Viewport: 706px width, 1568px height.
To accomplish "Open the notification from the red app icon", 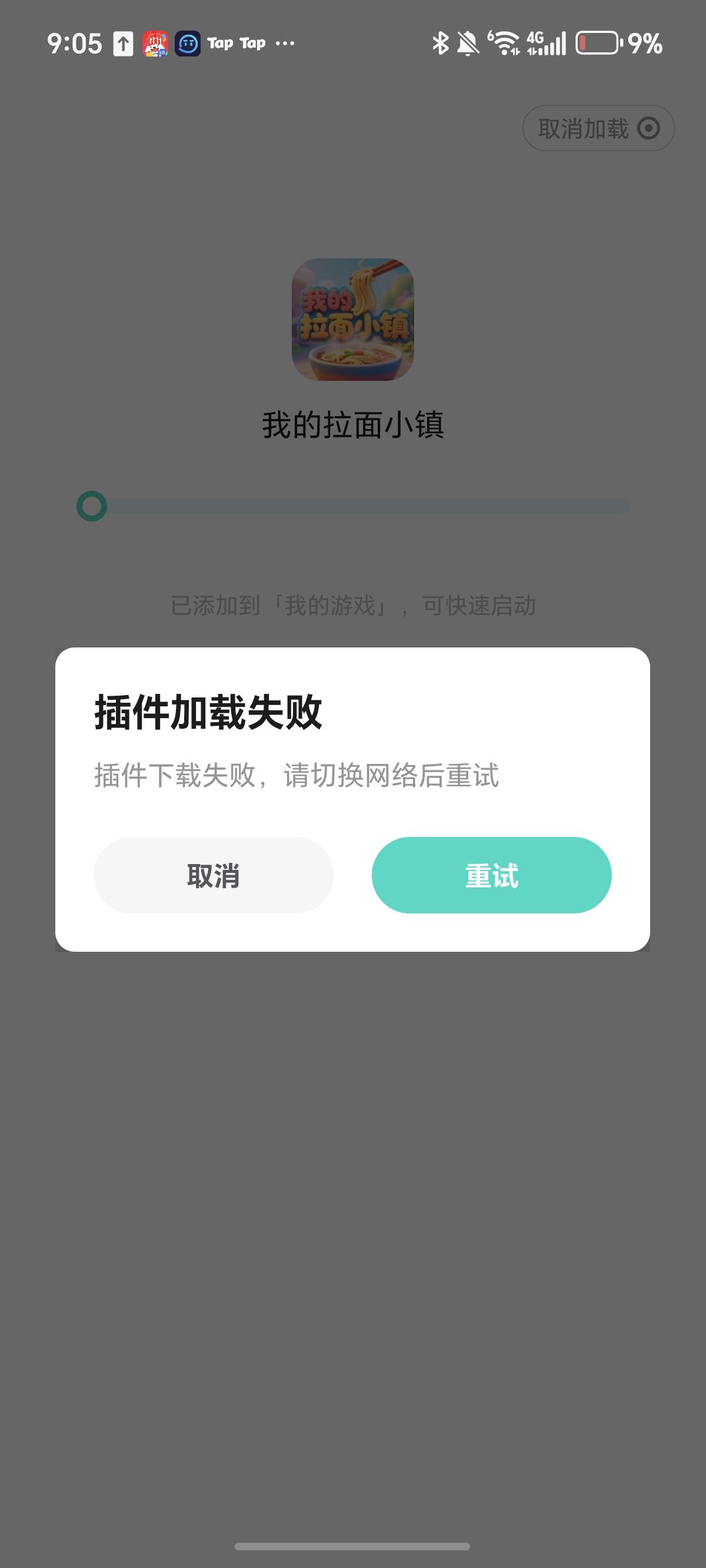I will pyautogui.click(x=154, y=42).
